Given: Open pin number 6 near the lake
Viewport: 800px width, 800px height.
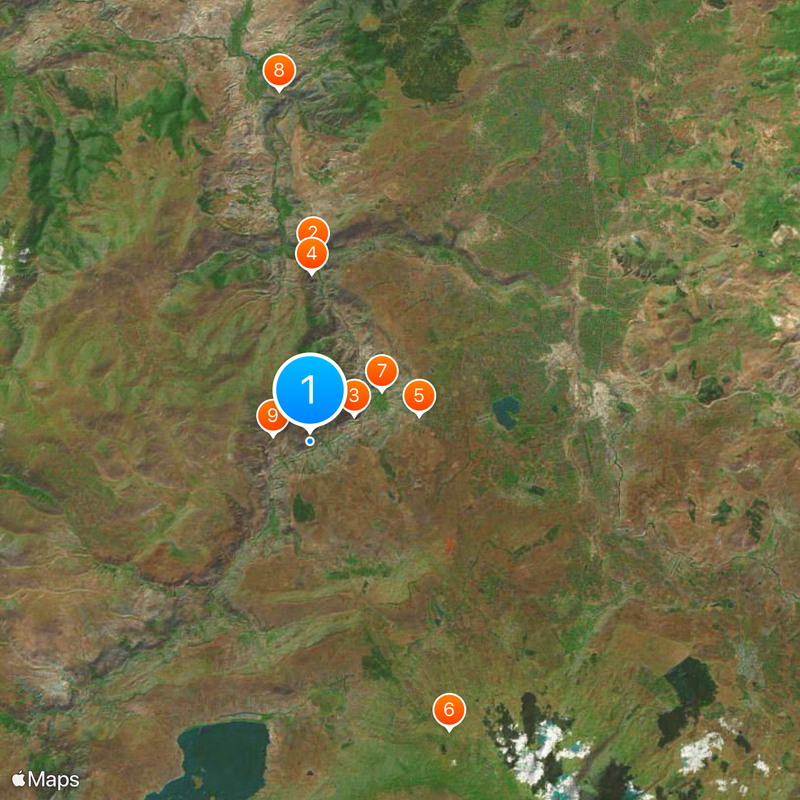Looking at the screenshot, I should coord(449,710).
